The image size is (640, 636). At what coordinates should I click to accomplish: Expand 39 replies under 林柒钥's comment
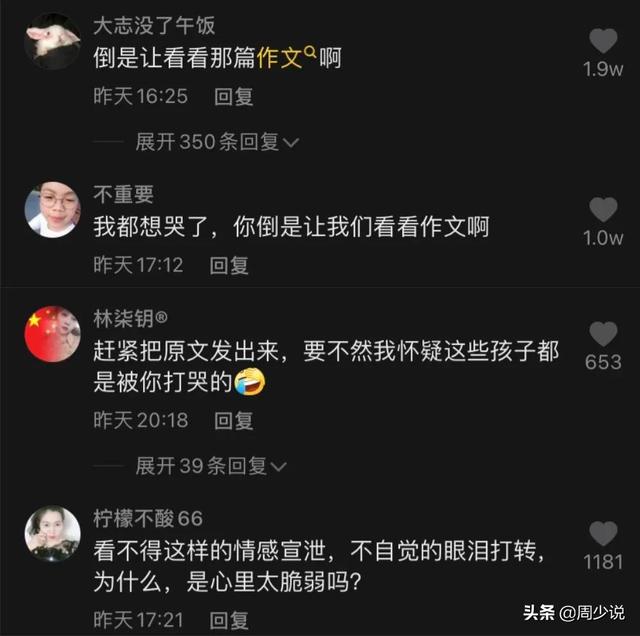click(x=211, y=465)
